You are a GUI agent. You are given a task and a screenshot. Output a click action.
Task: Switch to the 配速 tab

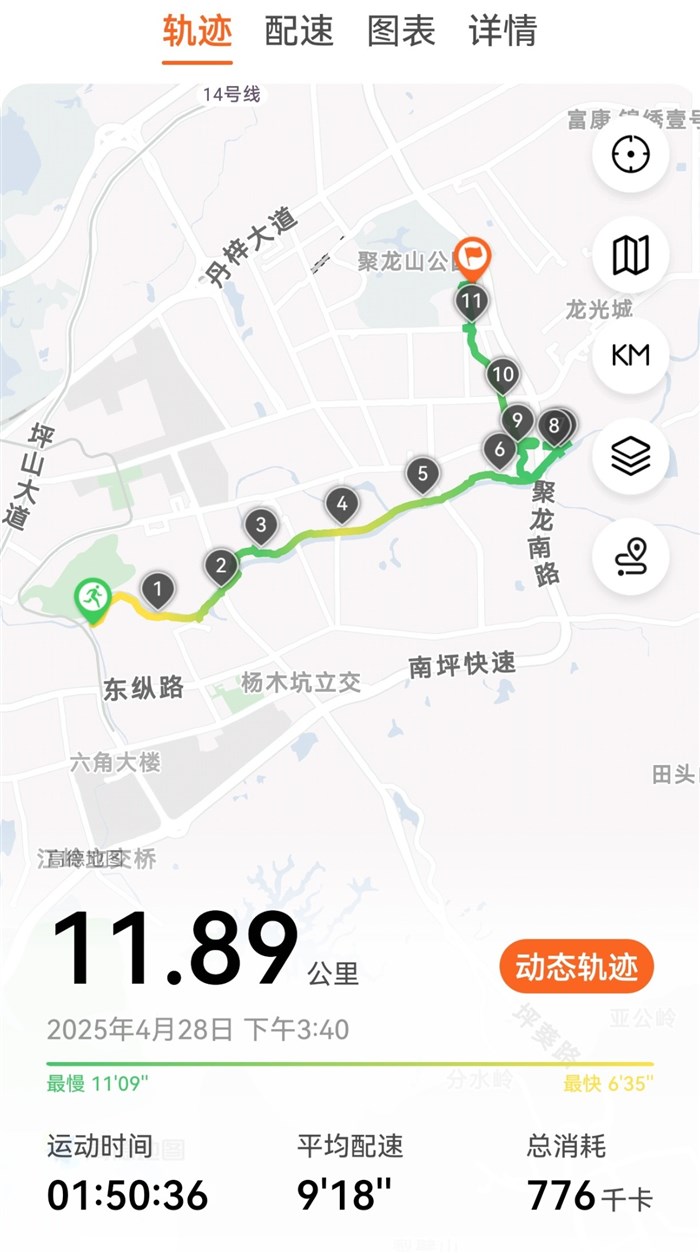299,31
